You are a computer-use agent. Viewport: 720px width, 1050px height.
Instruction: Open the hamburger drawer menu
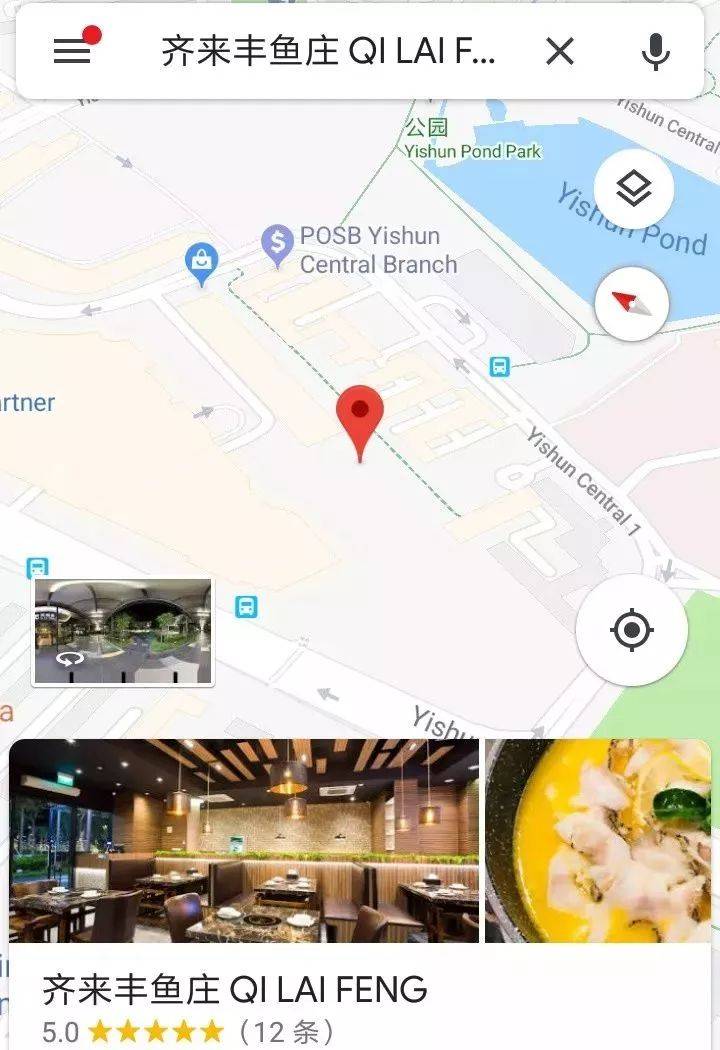72,51
